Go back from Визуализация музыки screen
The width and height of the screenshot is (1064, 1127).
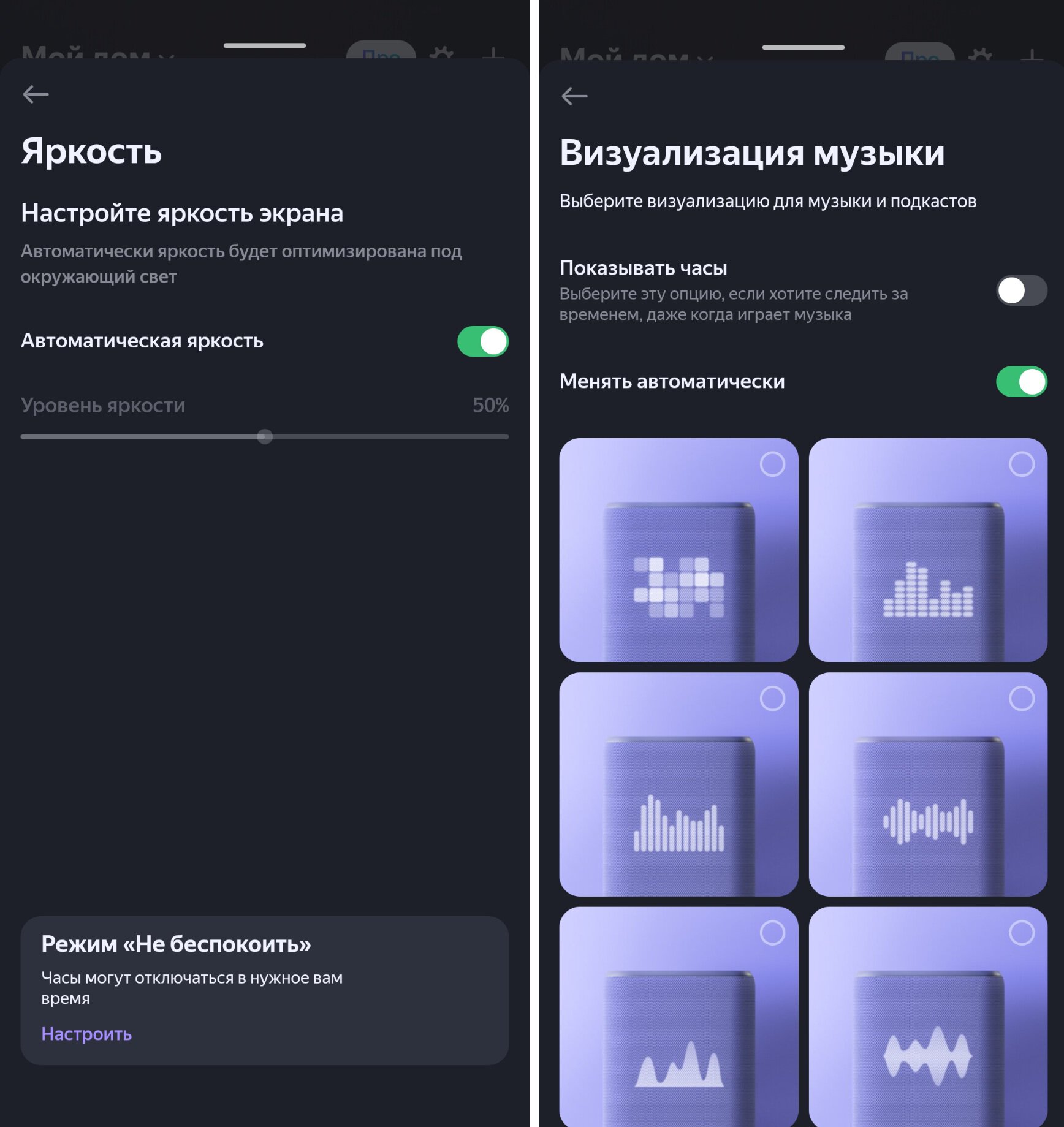[x=574, y=96]
